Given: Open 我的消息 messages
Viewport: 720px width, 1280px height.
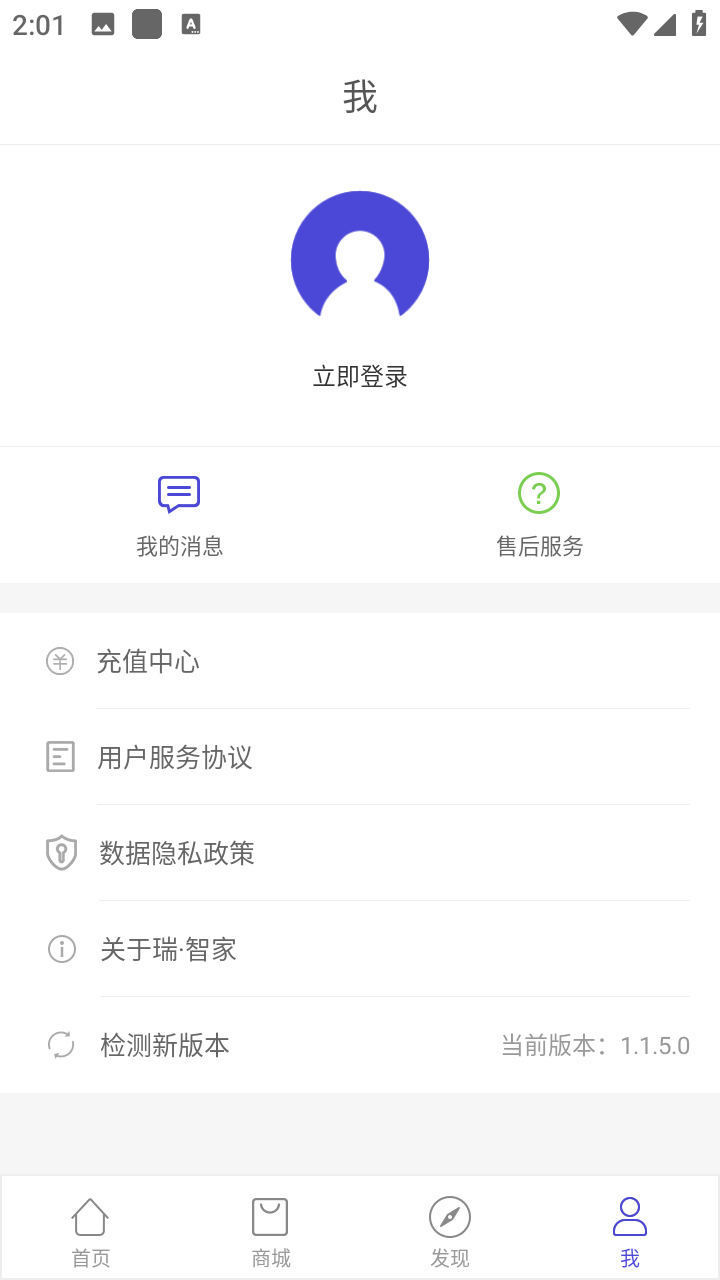Looking at the screenshot, I should coord(180,516).
